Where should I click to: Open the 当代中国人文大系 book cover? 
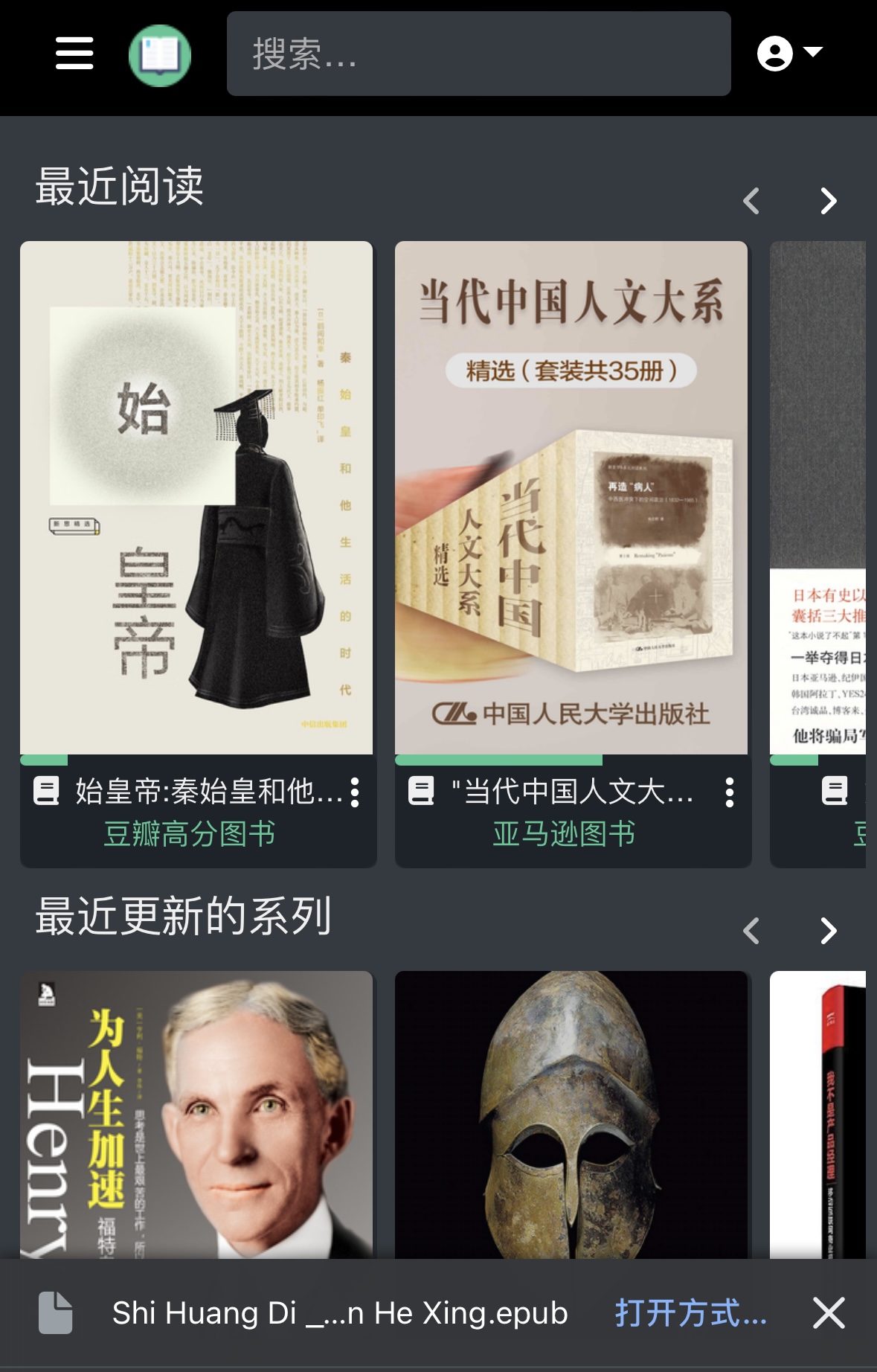(571, 497)
